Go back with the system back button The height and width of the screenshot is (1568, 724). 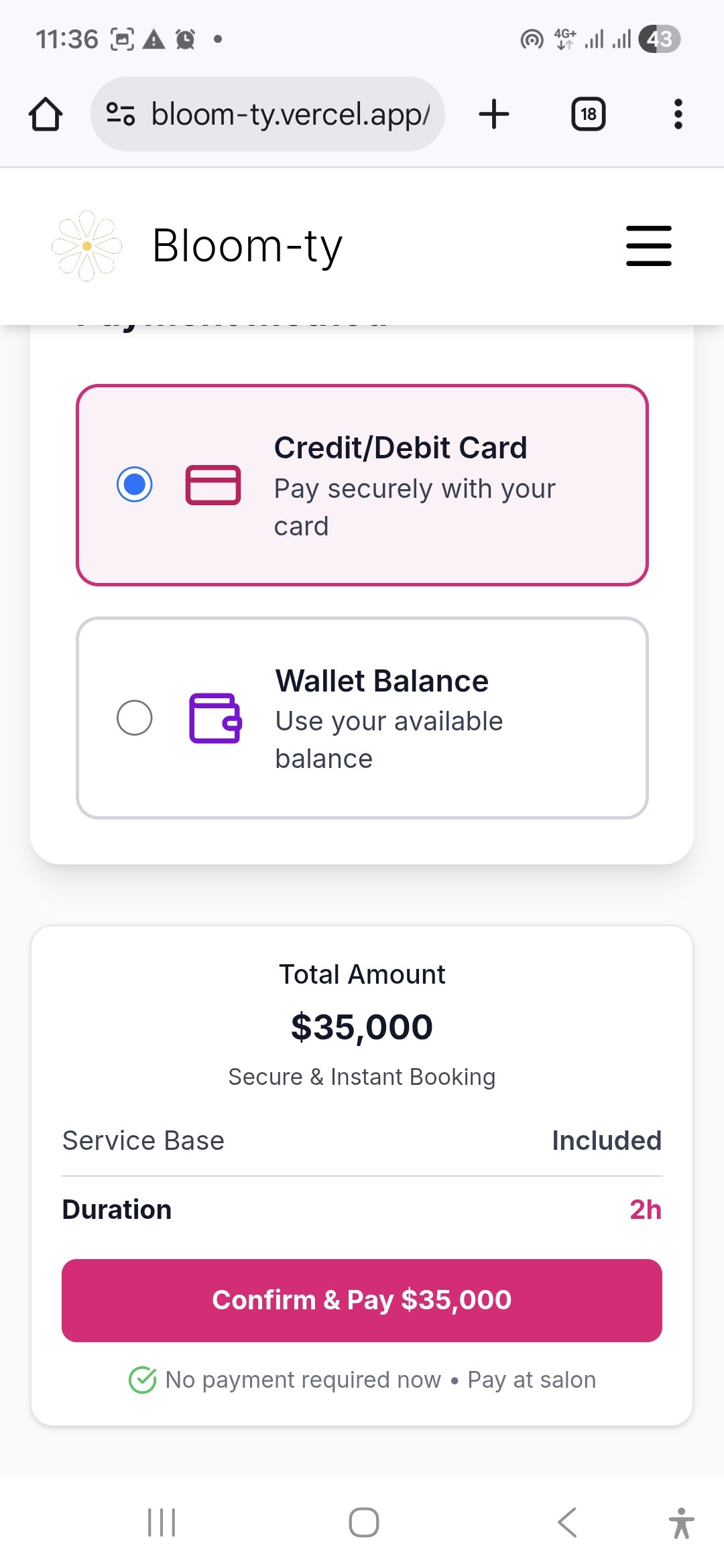pos(567,1522)
